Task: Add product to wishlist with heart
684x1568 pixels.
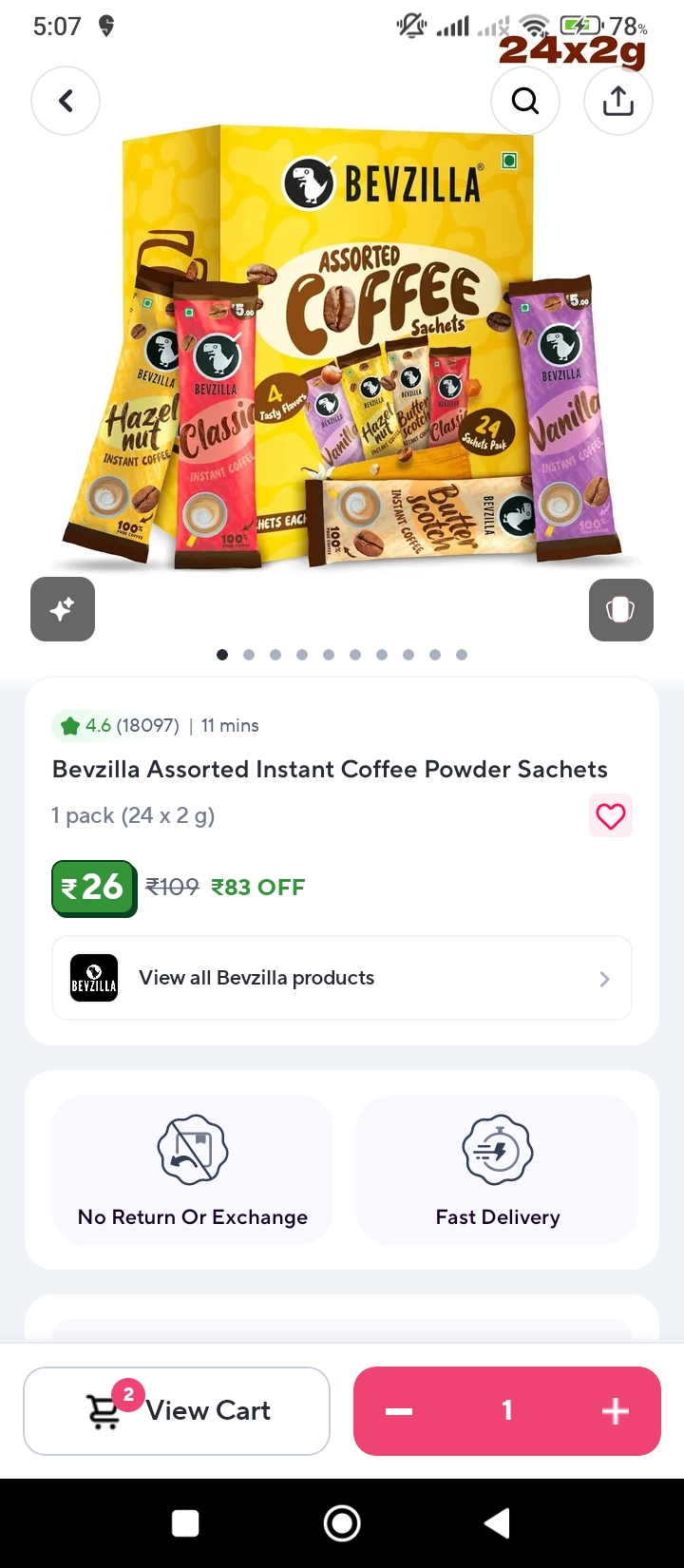Action: (610, 815)
